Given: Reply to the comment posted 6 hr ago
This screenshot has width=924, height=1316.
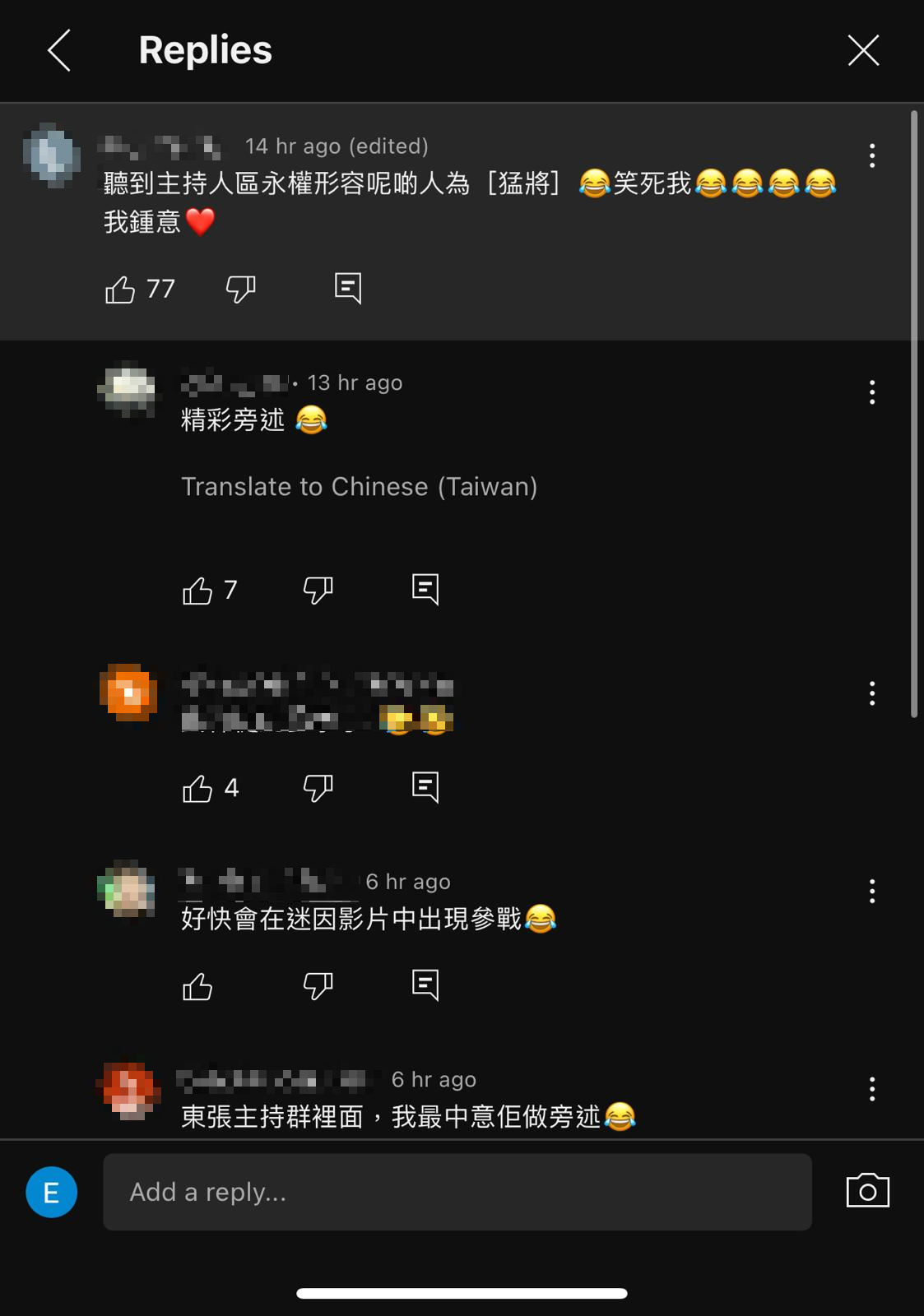Looking at the screenshot, I should 425,985.
